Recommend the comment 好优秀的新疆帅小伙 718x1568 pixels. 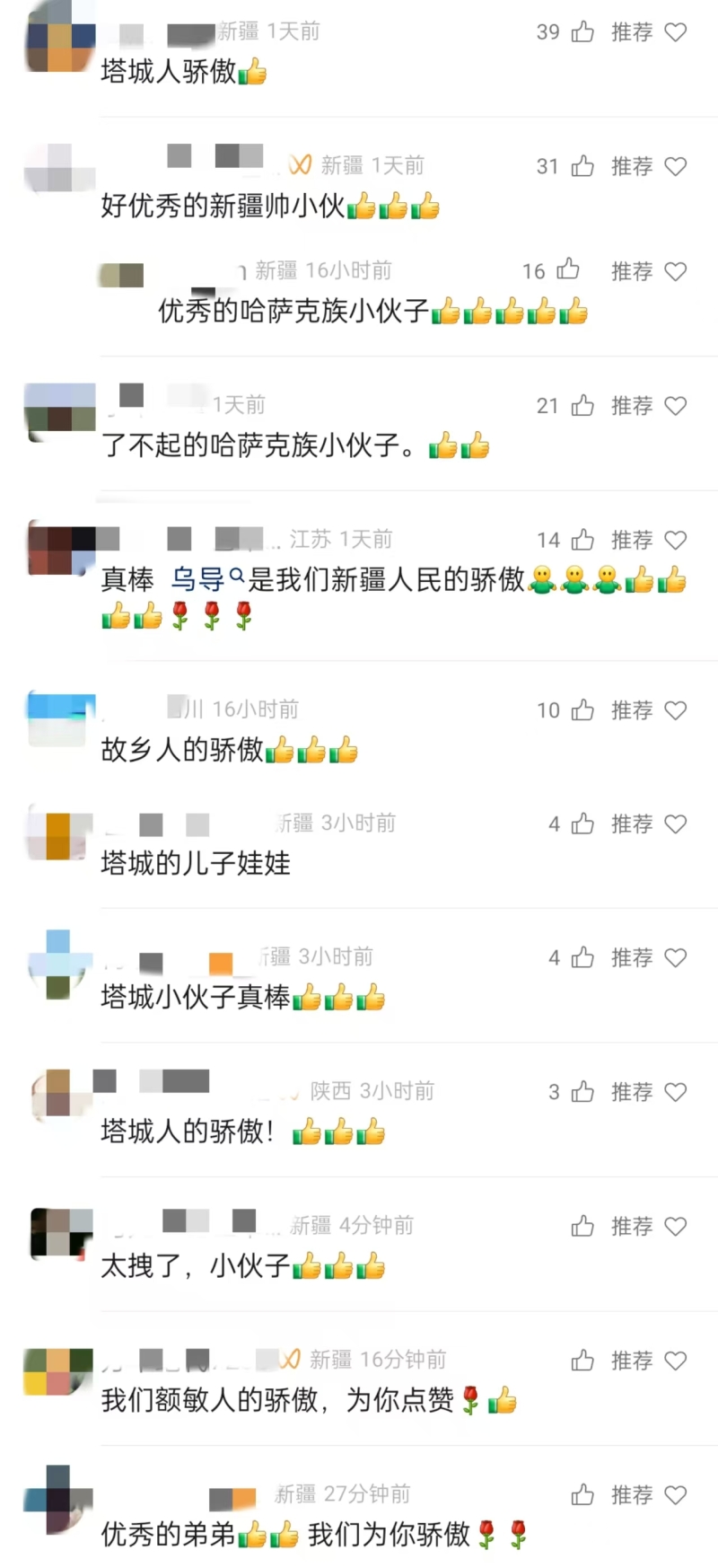click(649, 166)
